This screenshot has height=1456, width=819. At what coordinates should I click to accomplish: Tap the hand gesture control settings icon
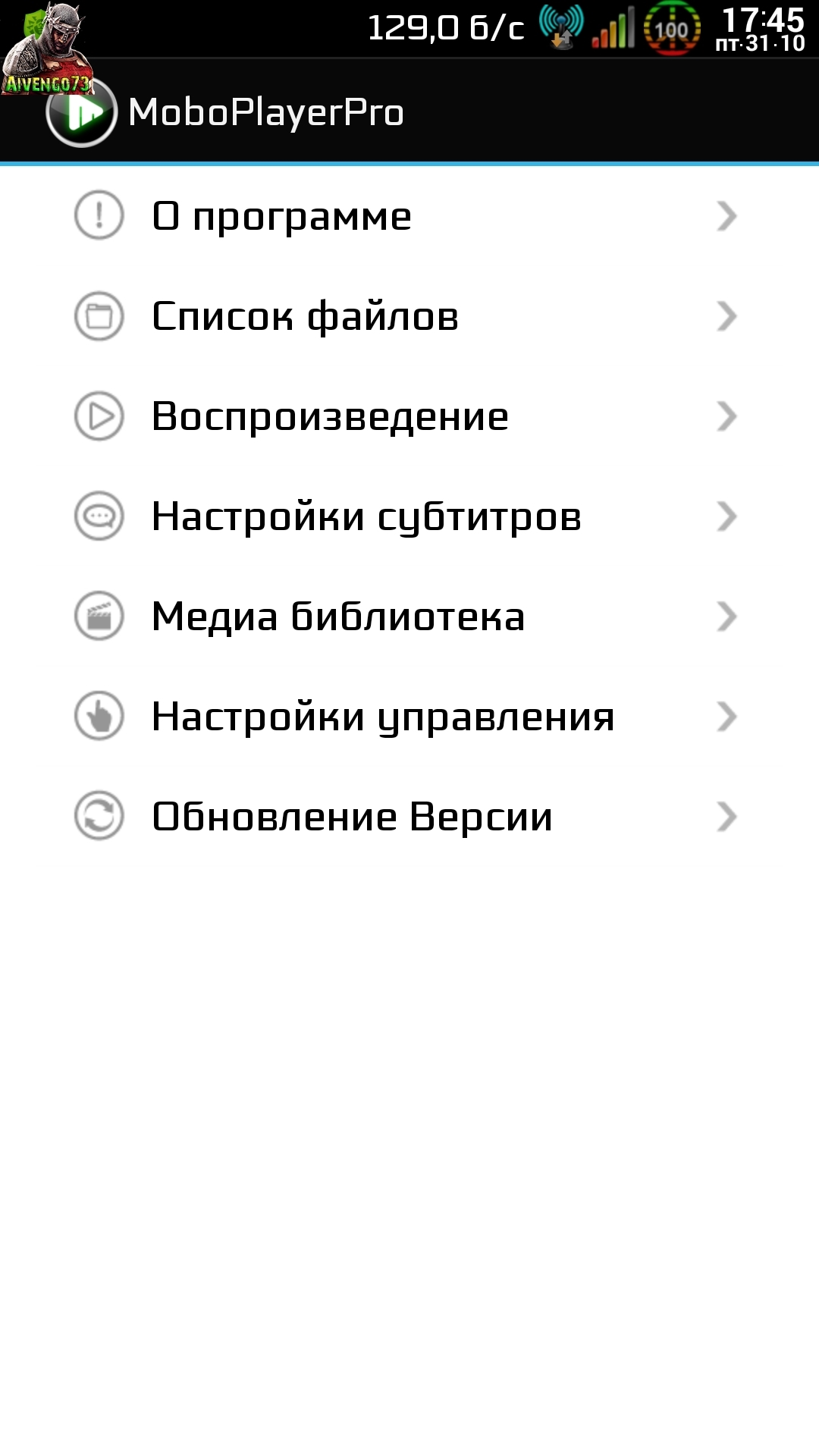pos(99,716)
